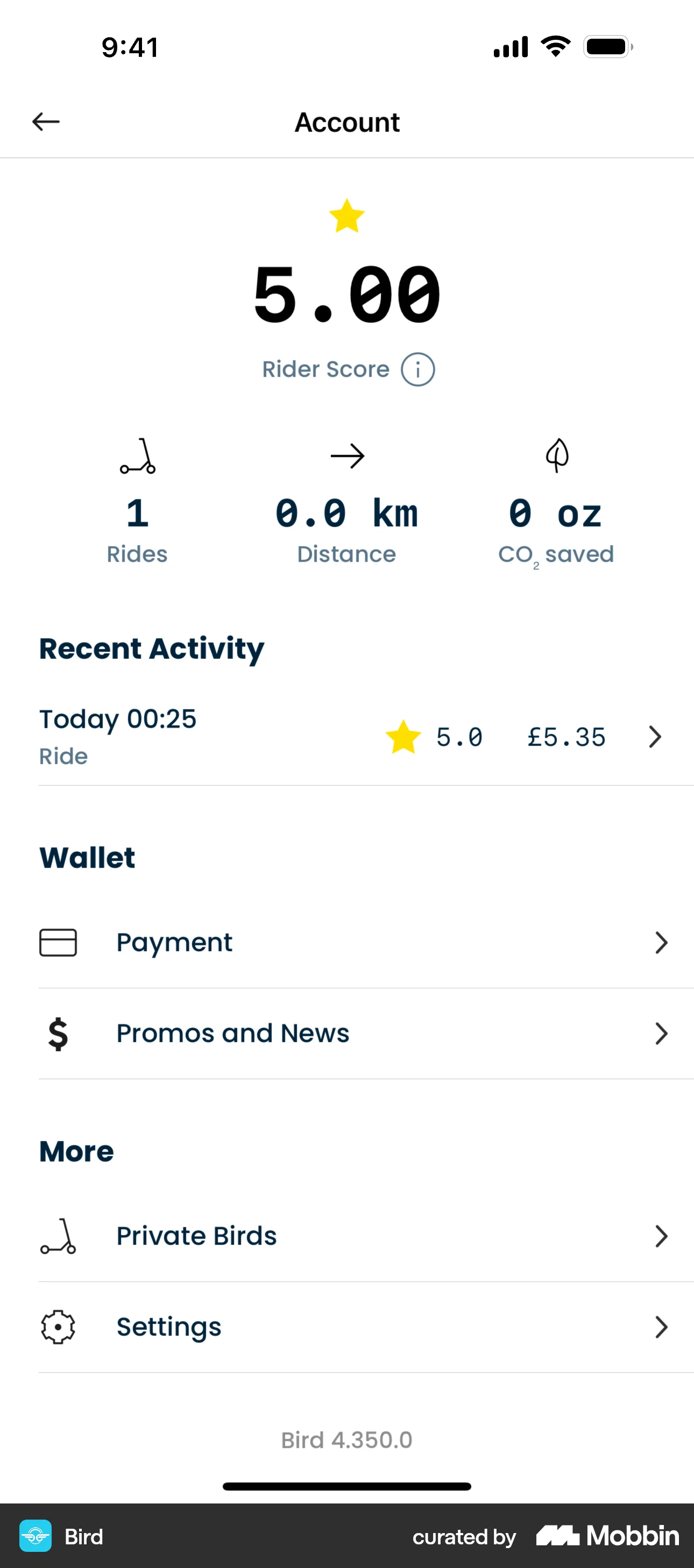The width and height of the screenshot is (694, 1568).
Task: Tap the payment card icon
Action: pos(58,942)
